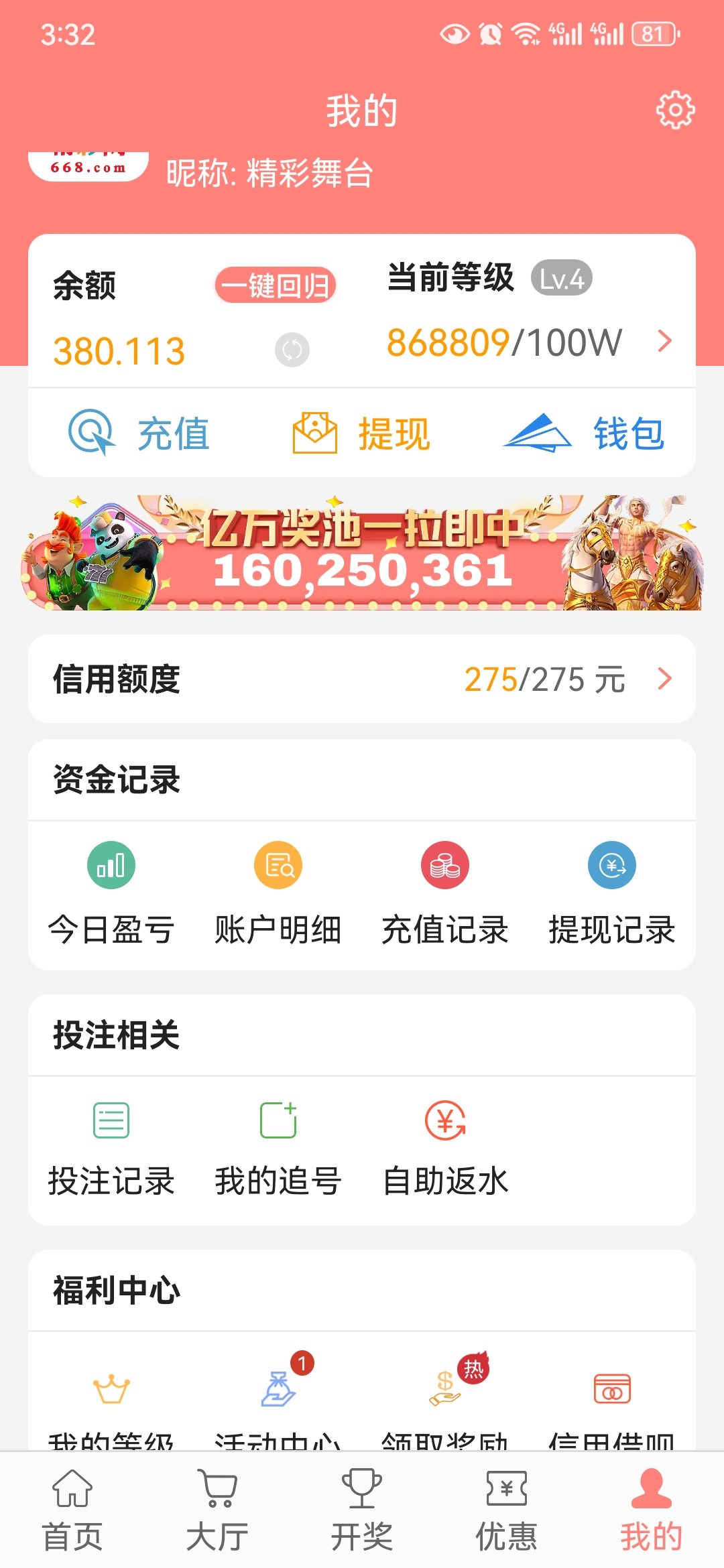This screenshot has width=724, height=1568.
Task: Switch to the 优惠 tab
Action: point(507,1510)
